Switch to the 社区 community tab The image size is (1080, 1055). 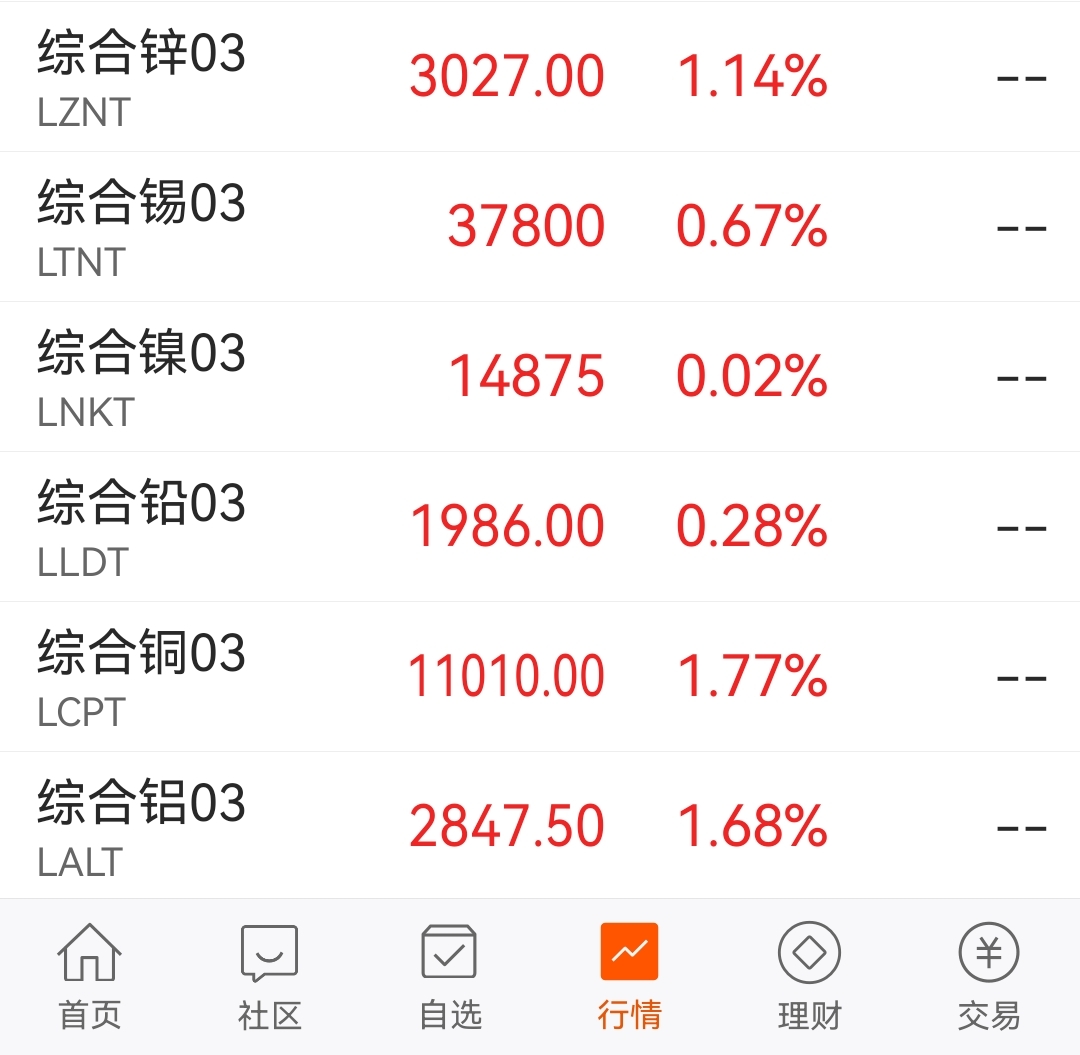[x=270, y=975]
